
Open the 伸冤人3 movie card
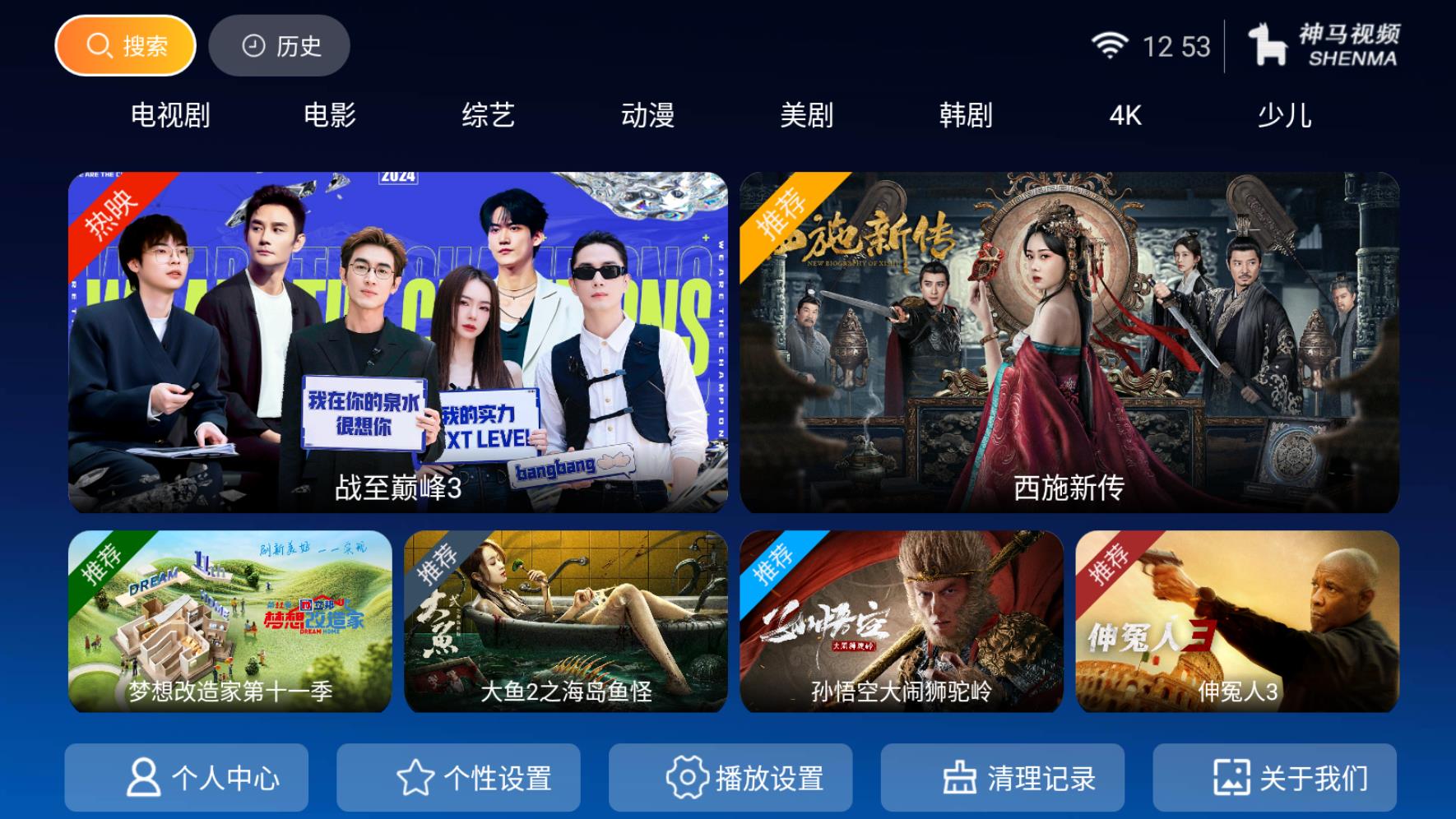(1236, 621)
